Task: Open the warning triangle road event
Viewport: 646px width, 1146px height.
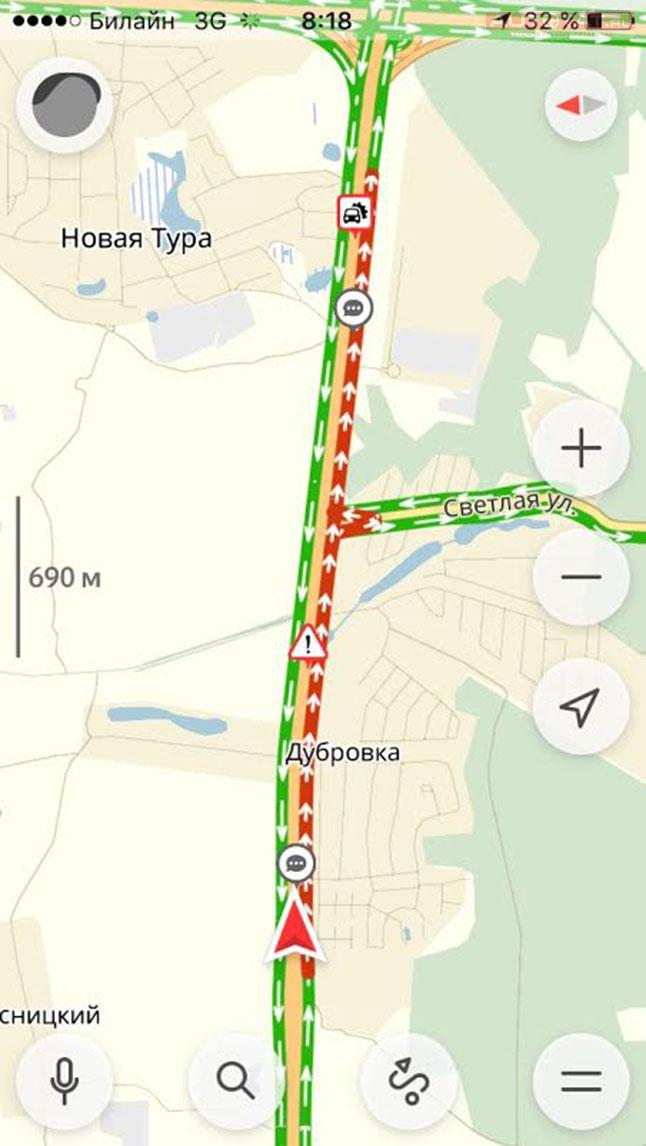Action: pos(309,643)
